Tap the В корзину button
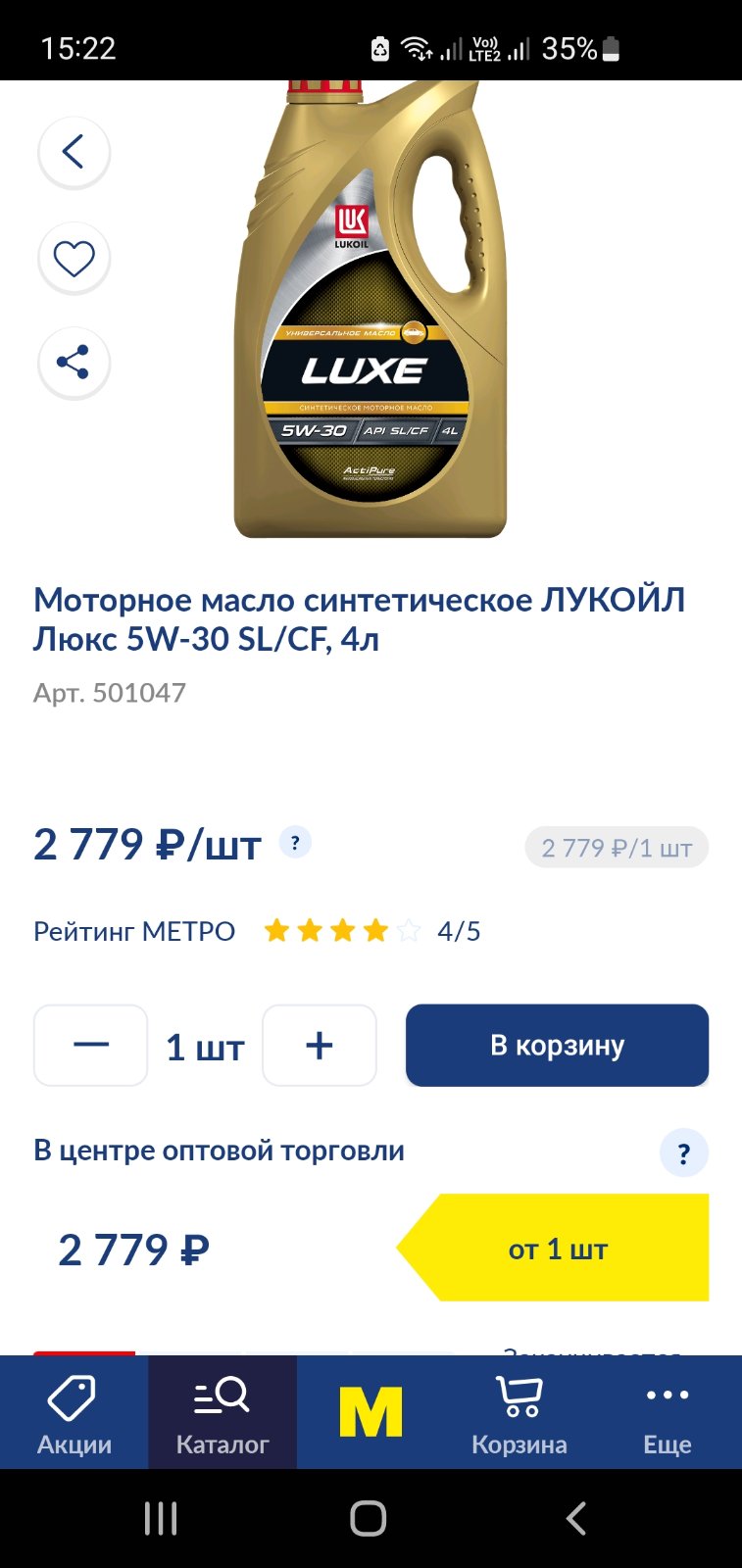742x1568 pixels. 557,1045
